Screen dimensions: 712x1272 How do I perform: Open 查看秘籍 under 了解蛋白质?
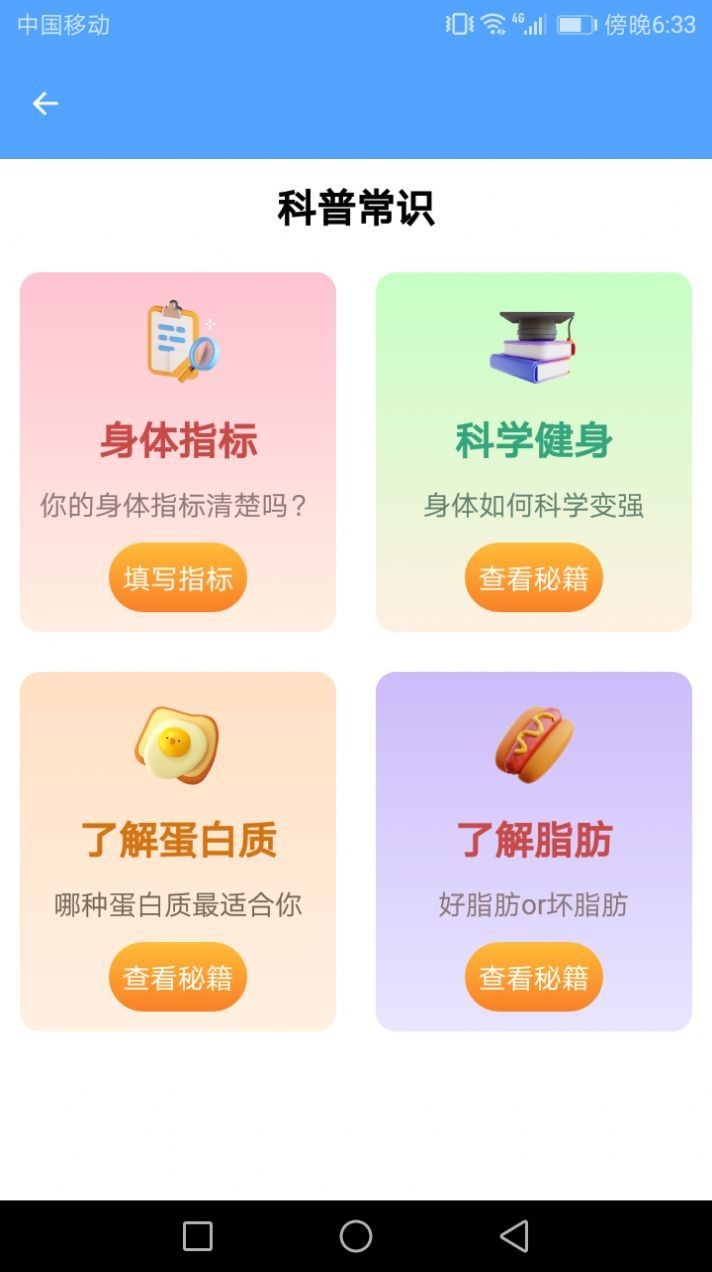(178, 977)
